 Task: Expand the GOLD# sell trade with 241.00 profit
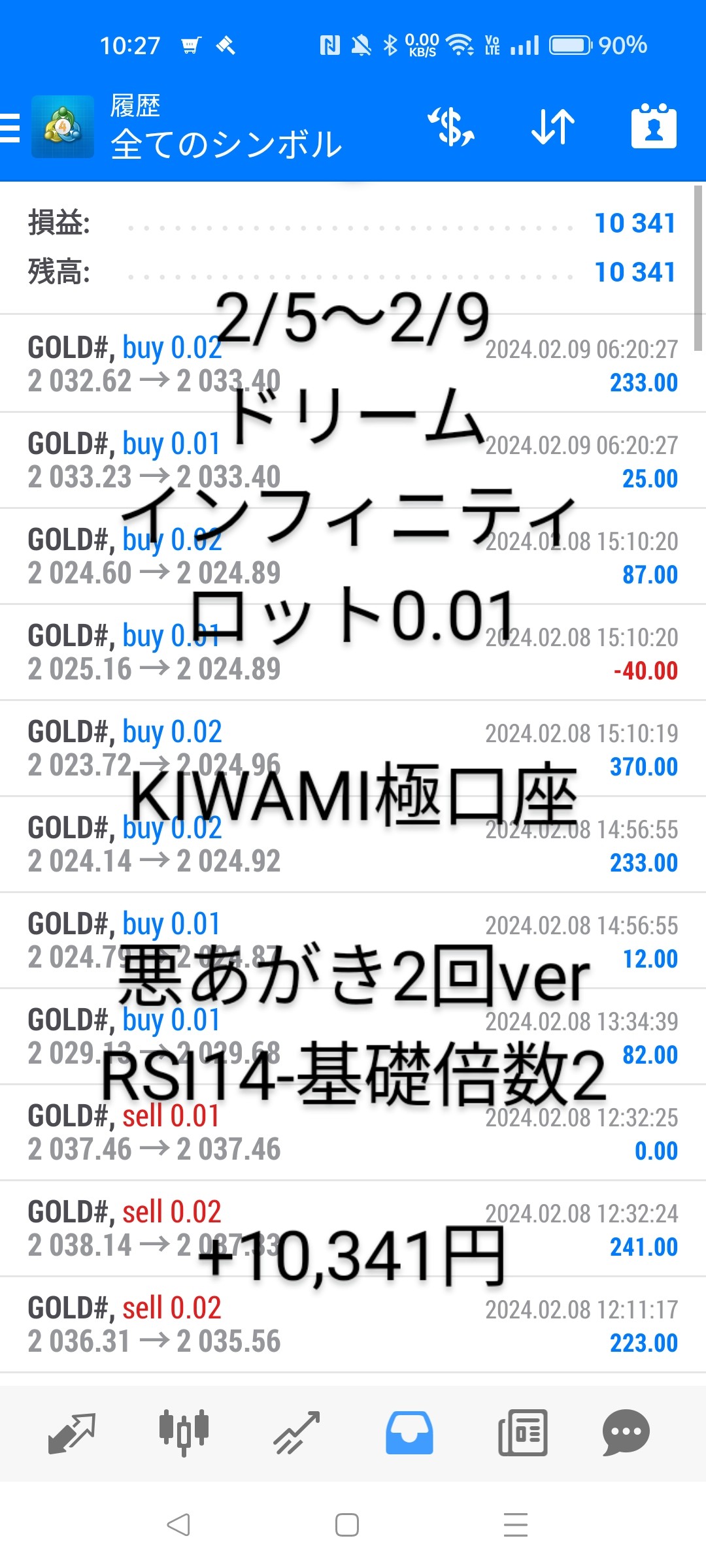pyautogui.click(x=353, y=1229)
